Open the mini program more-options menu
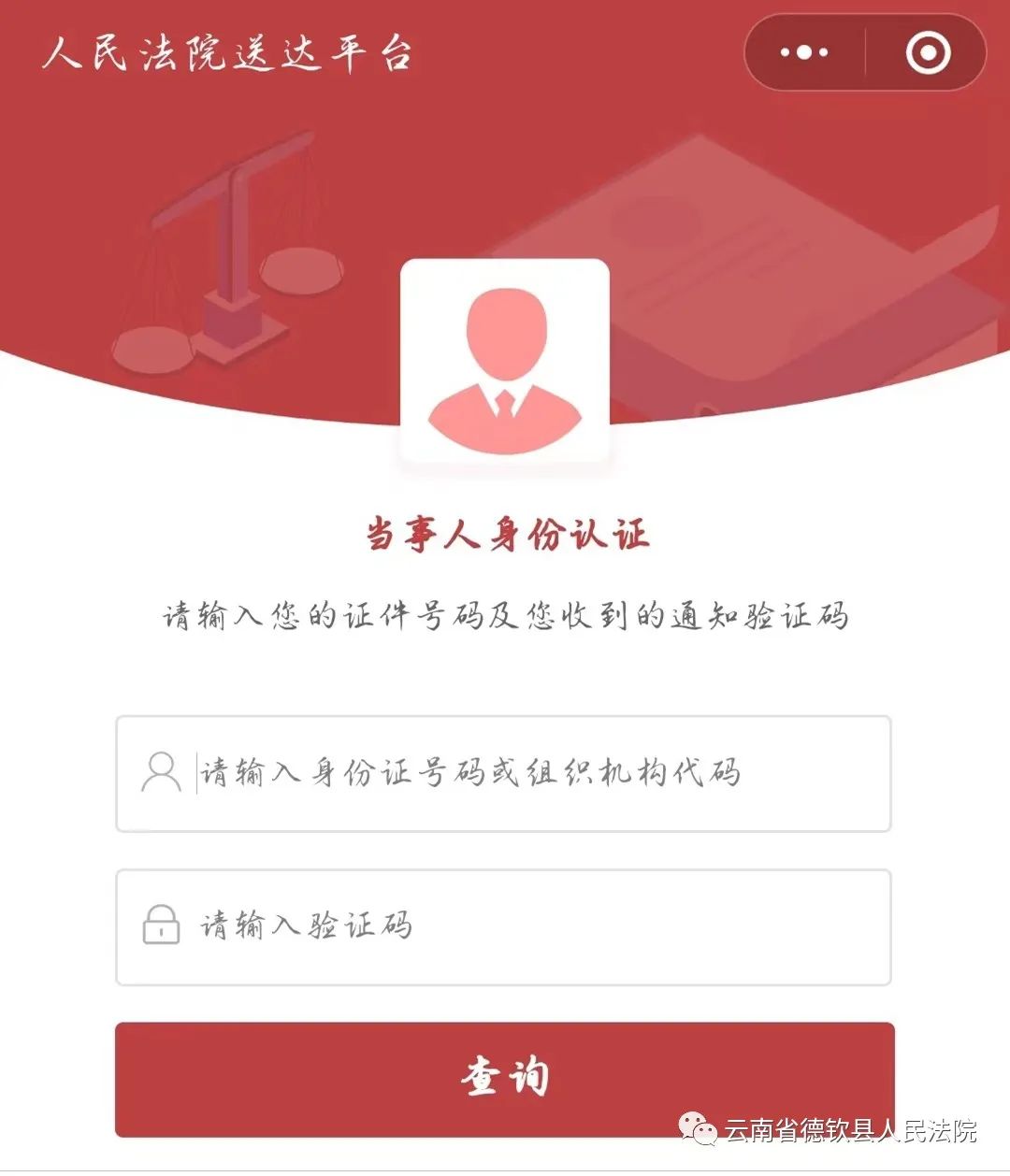 coord(804,52)
